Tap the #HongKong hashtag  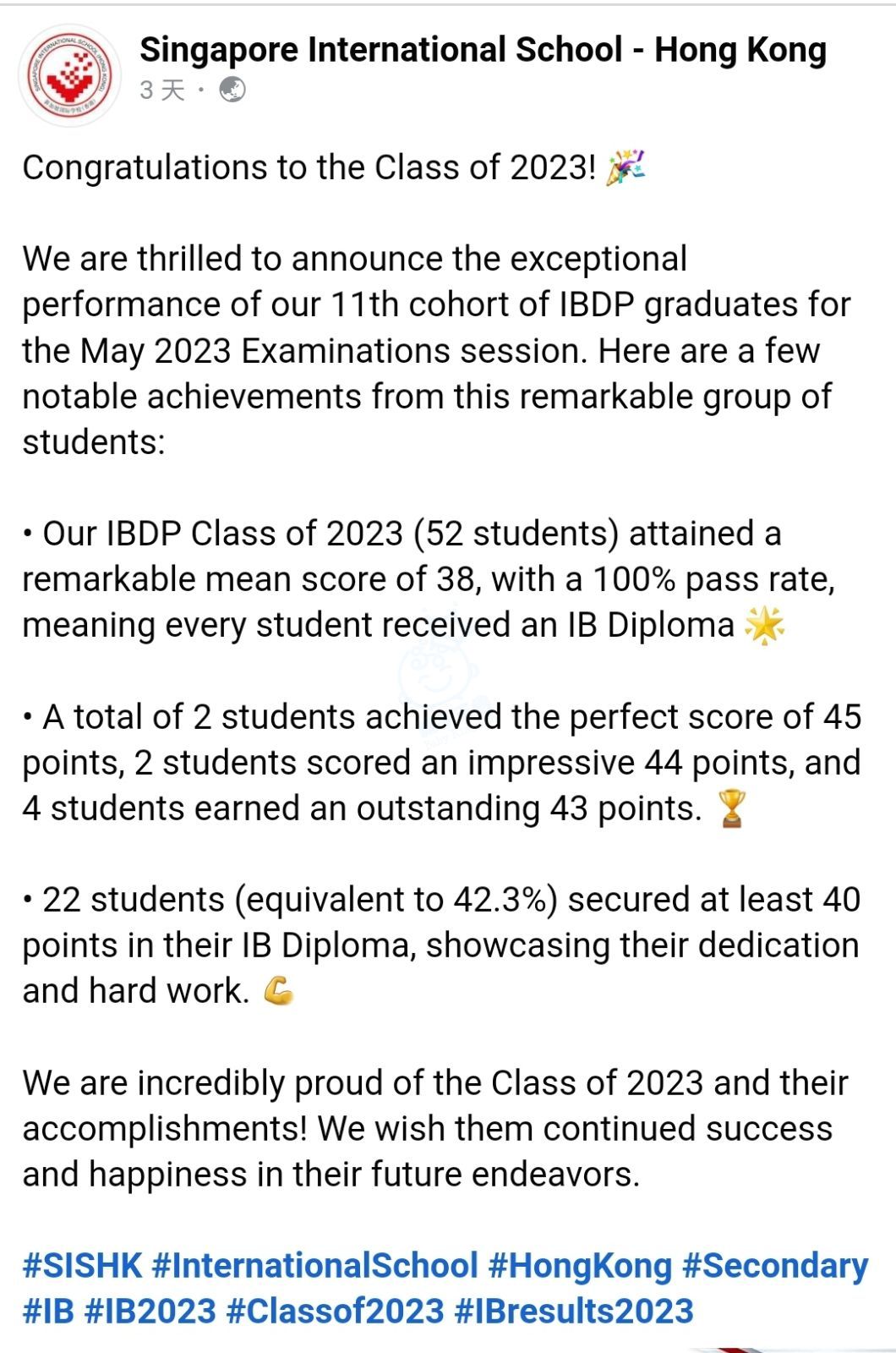580,1266
